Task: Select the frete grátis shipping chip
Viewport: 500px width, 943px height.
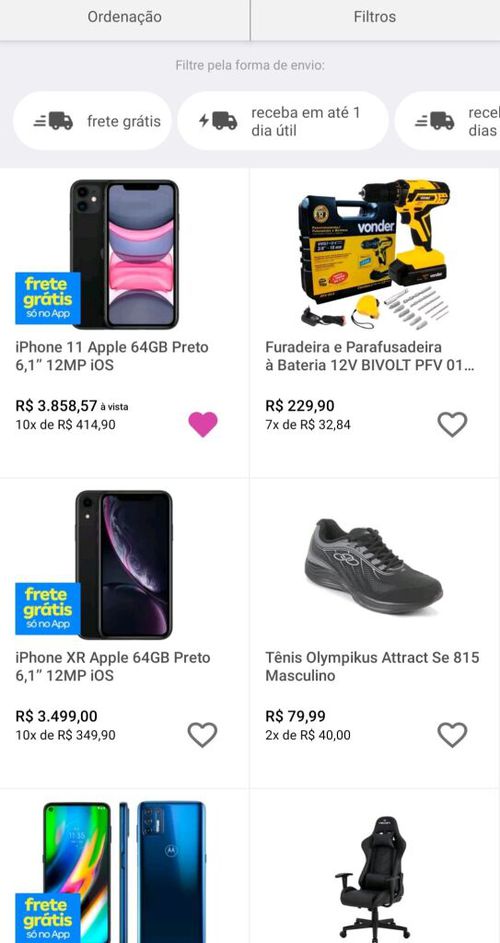Action: point(92,121)
